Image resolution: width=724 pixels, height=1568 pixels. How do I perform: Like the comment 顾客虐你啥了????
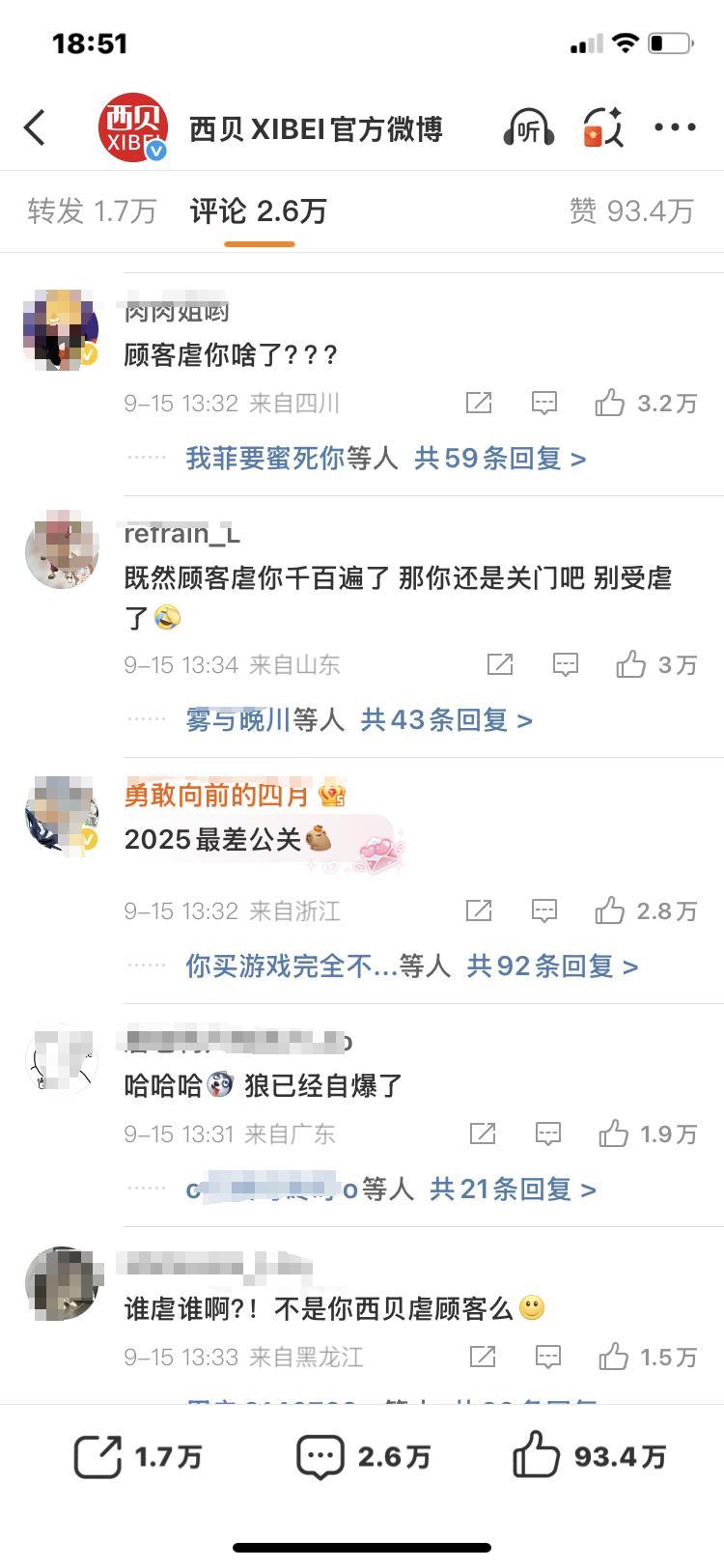[x=610, y=403]
